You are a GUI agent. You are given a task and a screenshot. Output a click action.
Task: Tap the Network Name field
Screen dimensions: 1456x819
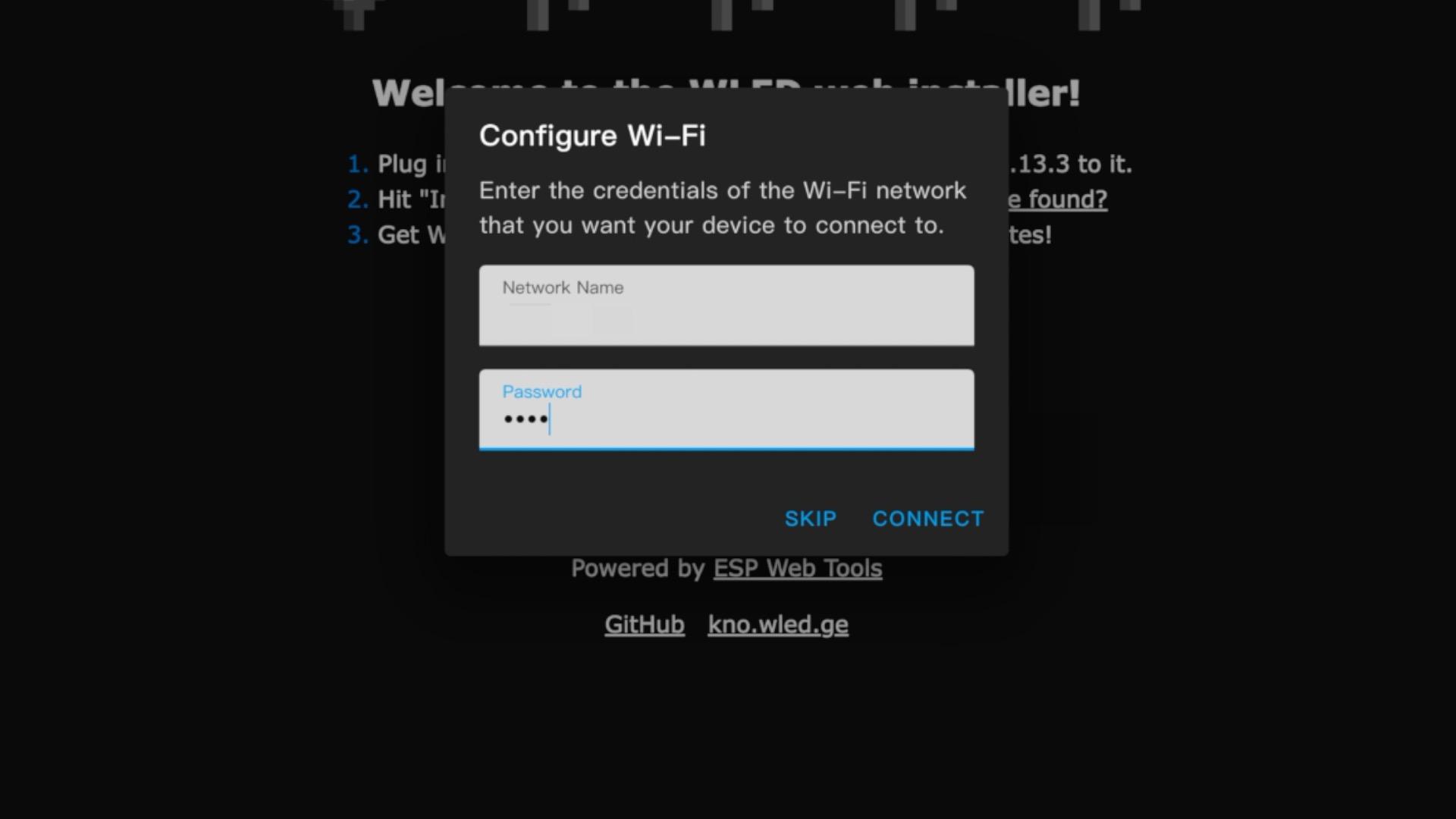pos(726,306)
